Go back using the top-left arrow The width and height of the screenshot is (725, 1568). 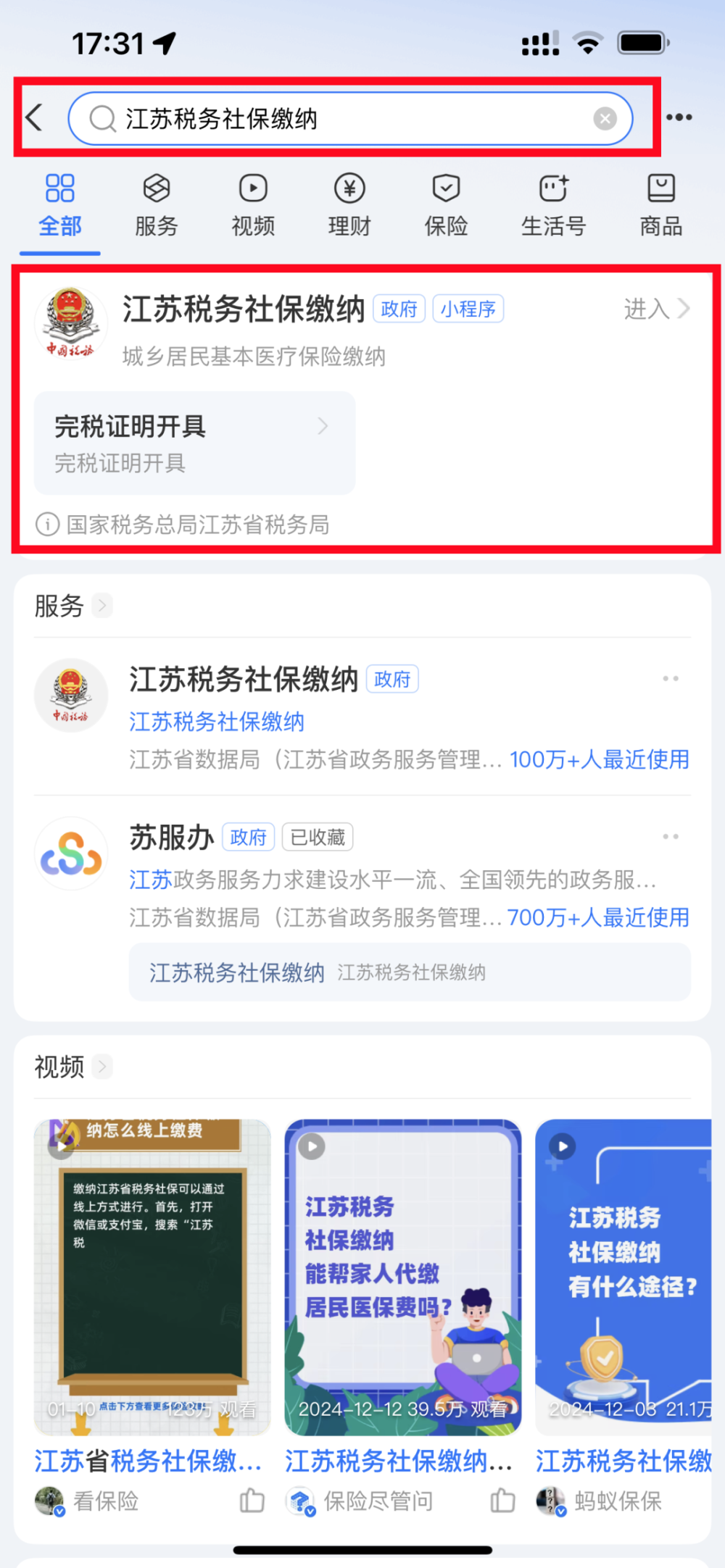[x=34, y=117]
